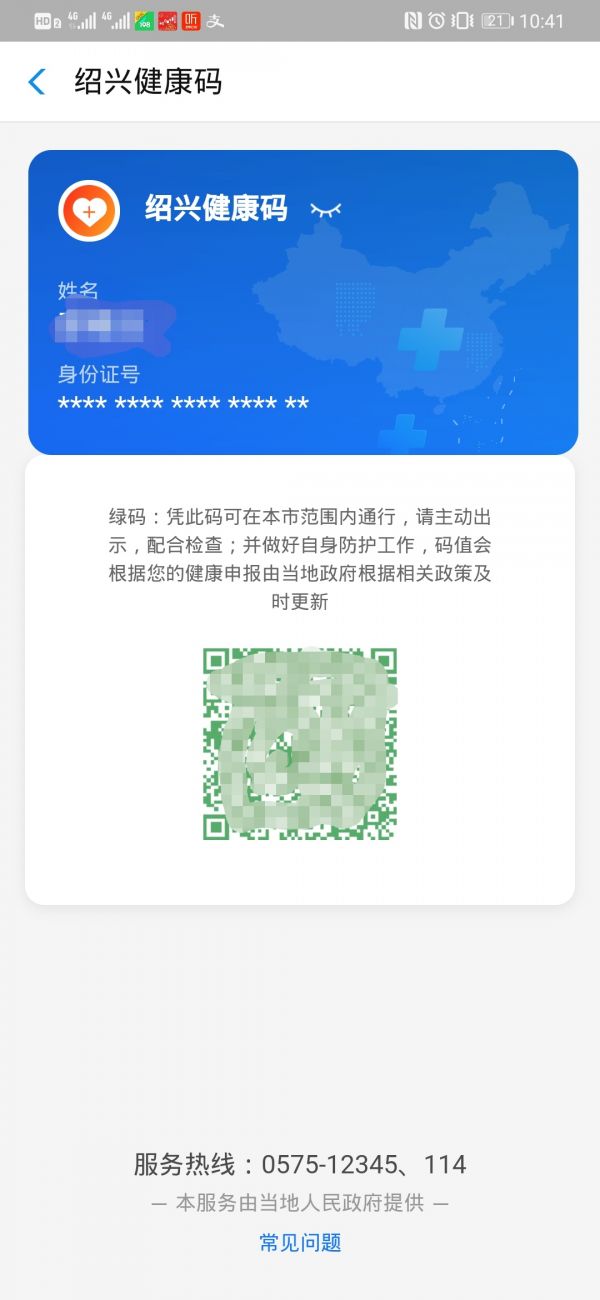Go back from 绍兴健康码 page
The height and width of the screenshot is (1300, 600).
(x=37, y=82)
